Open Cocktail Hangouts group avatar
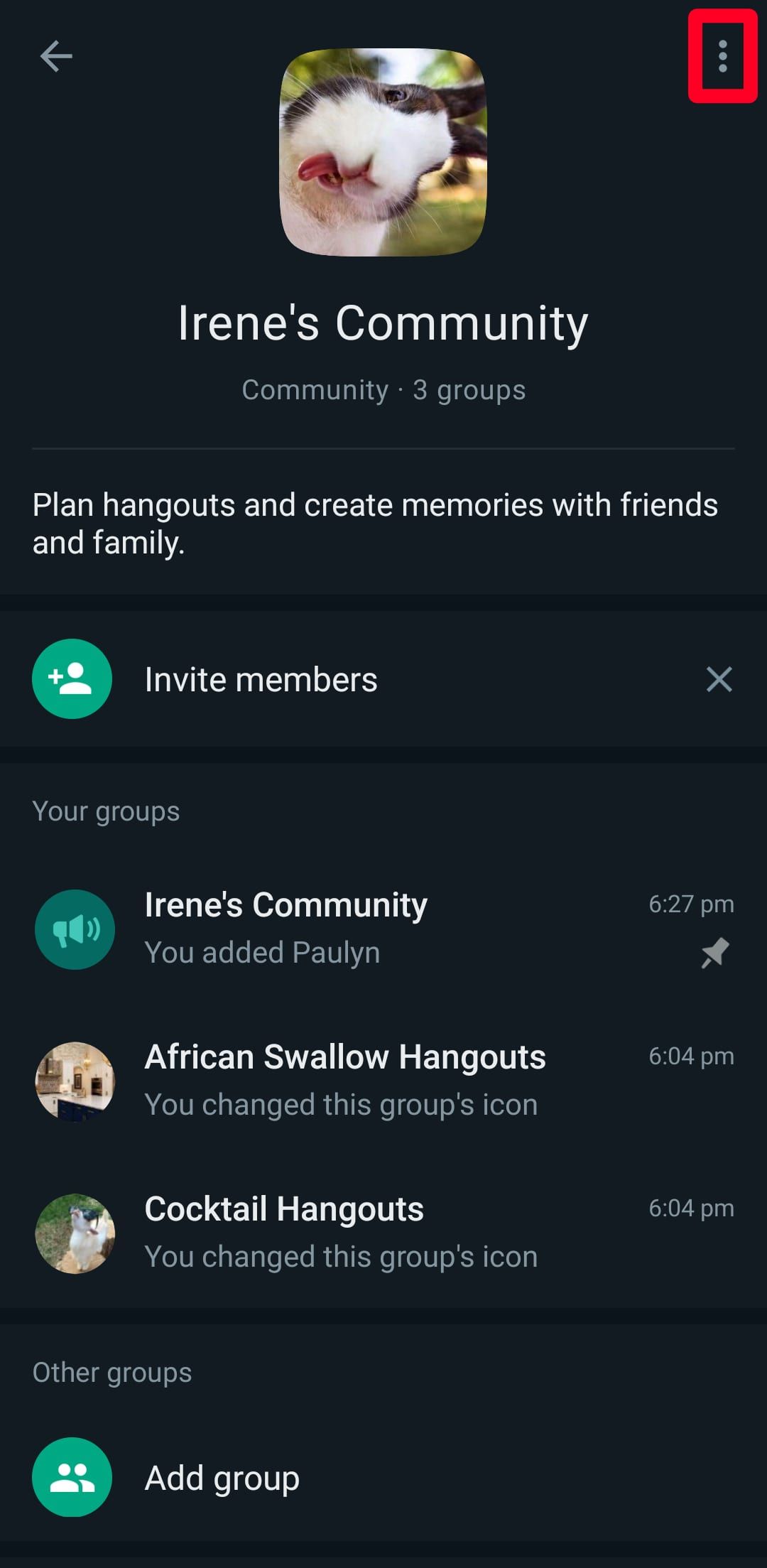 [75, 1233]
